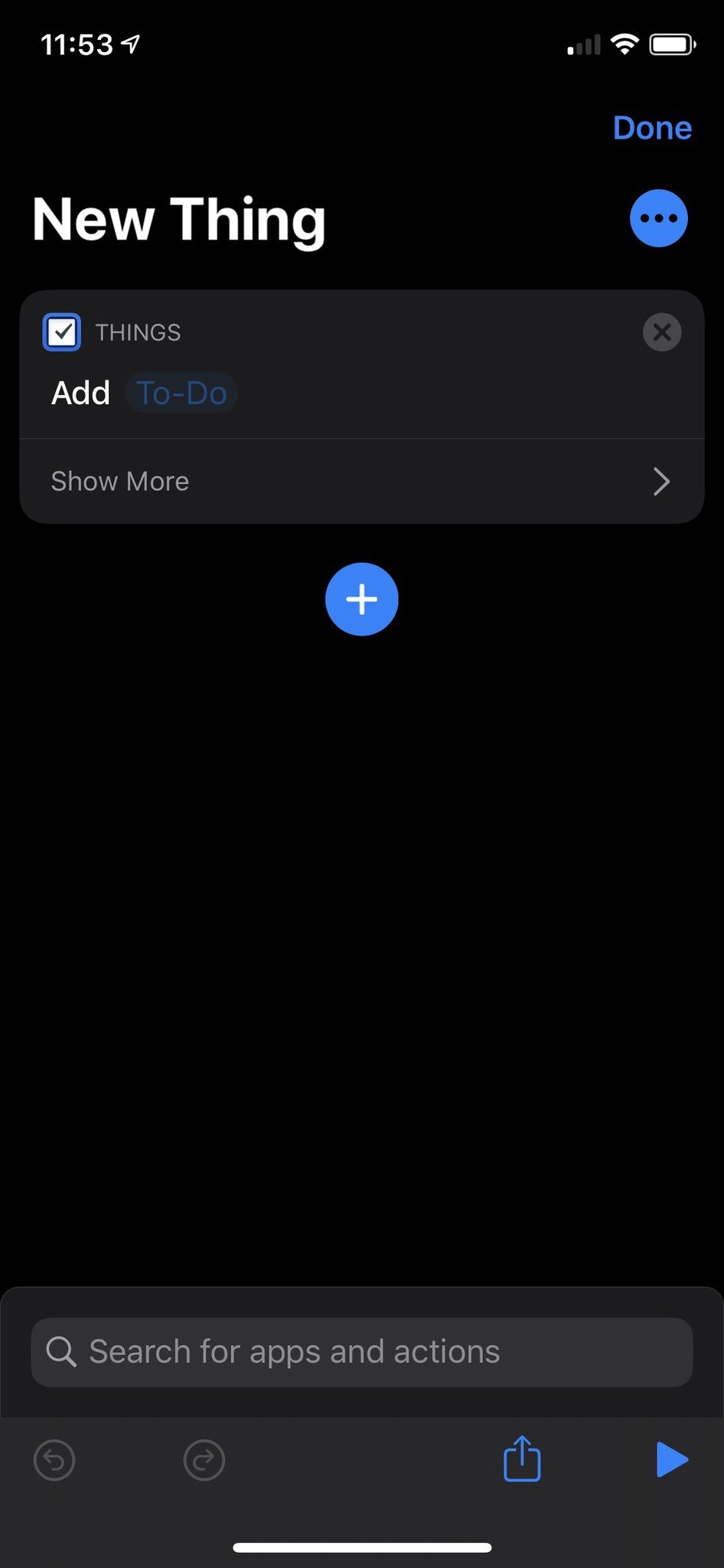
Task: Tap the Add label in the Things action
Action: pyautogui.click(x=80, y=393)
